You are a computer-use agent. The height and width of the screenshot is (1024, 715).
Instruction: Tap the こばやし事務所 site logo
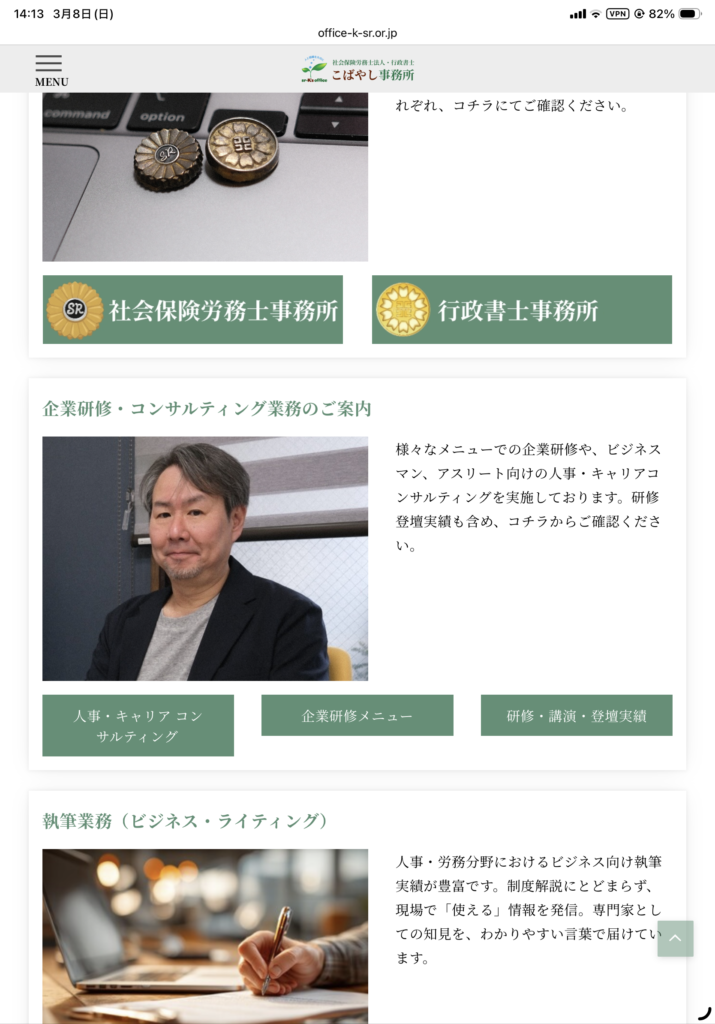[x=358, y=69]
